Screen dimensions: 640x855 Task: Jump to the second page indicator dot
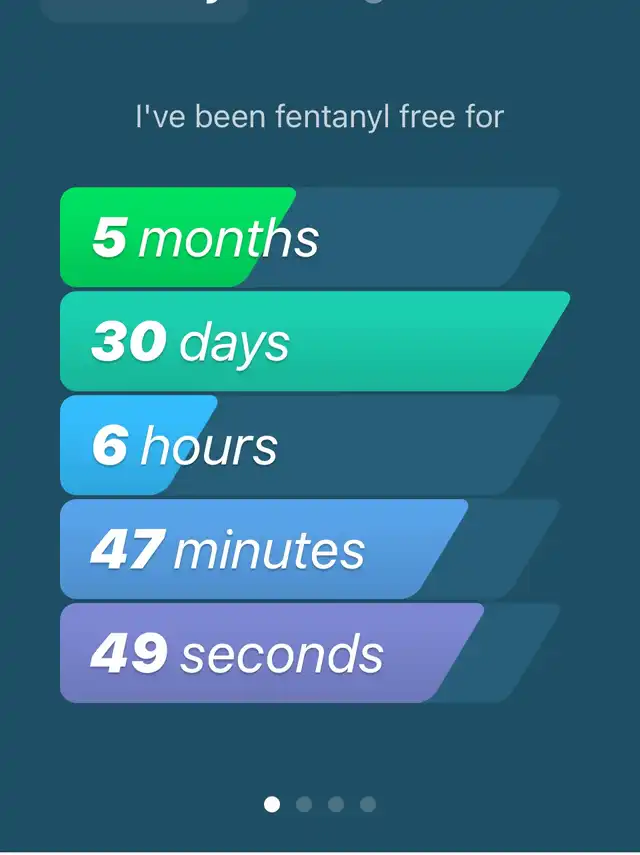[304, 804]
